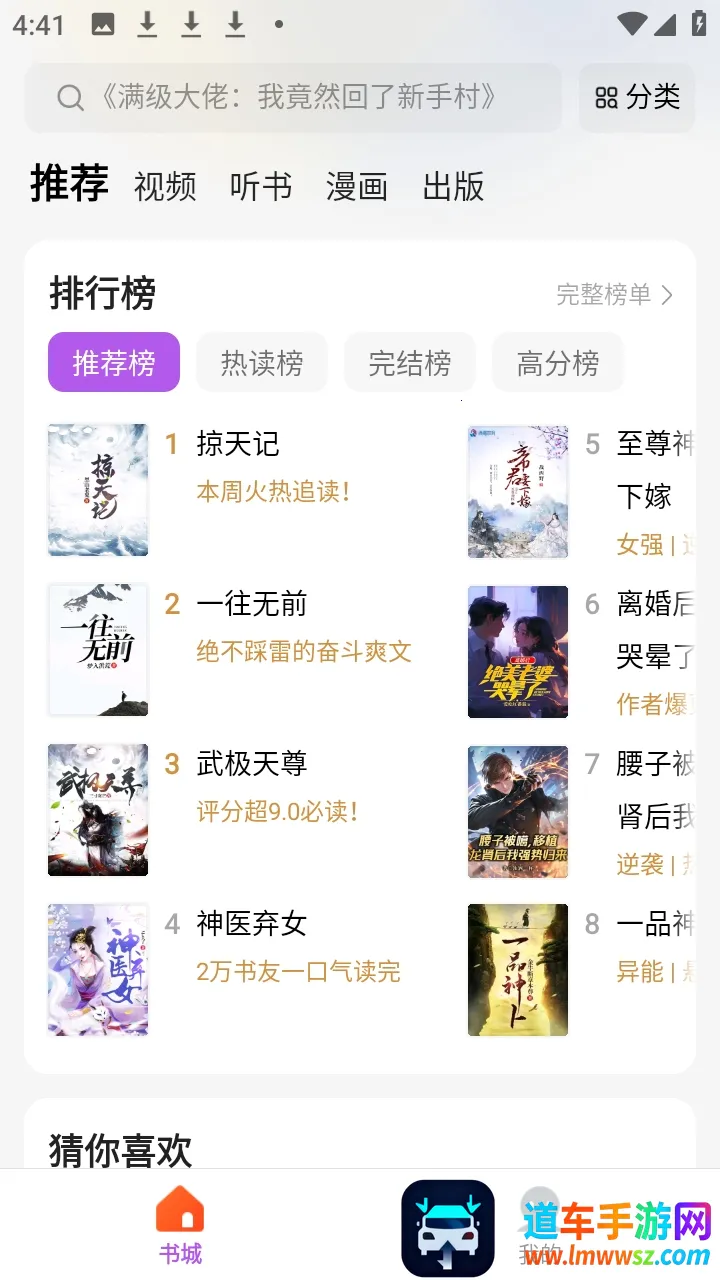
Task: Switch to the 出版 tab
Action: (x=453, y=186)
